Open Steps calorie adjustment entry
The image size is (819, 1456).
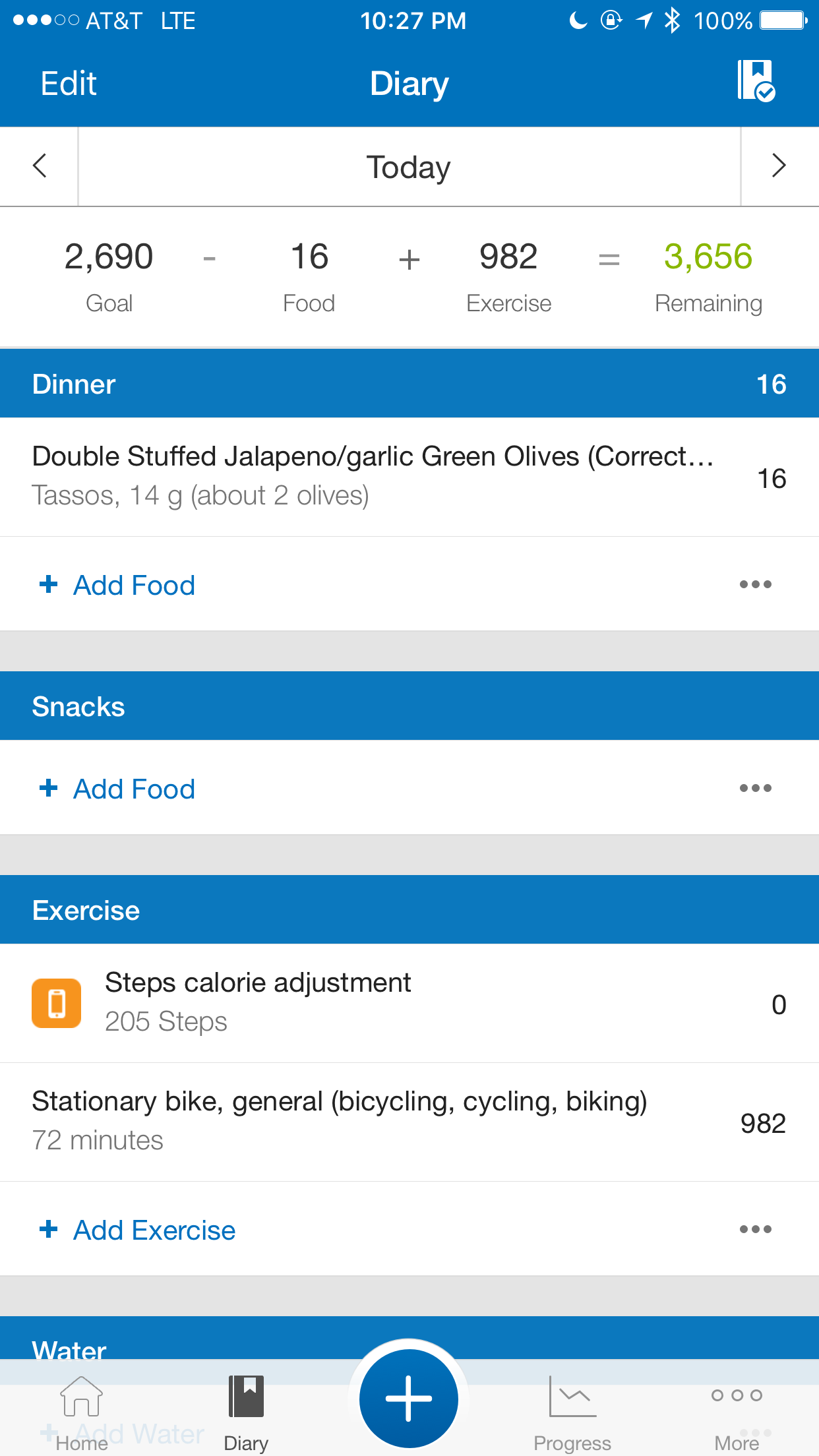coord(409,1003)
